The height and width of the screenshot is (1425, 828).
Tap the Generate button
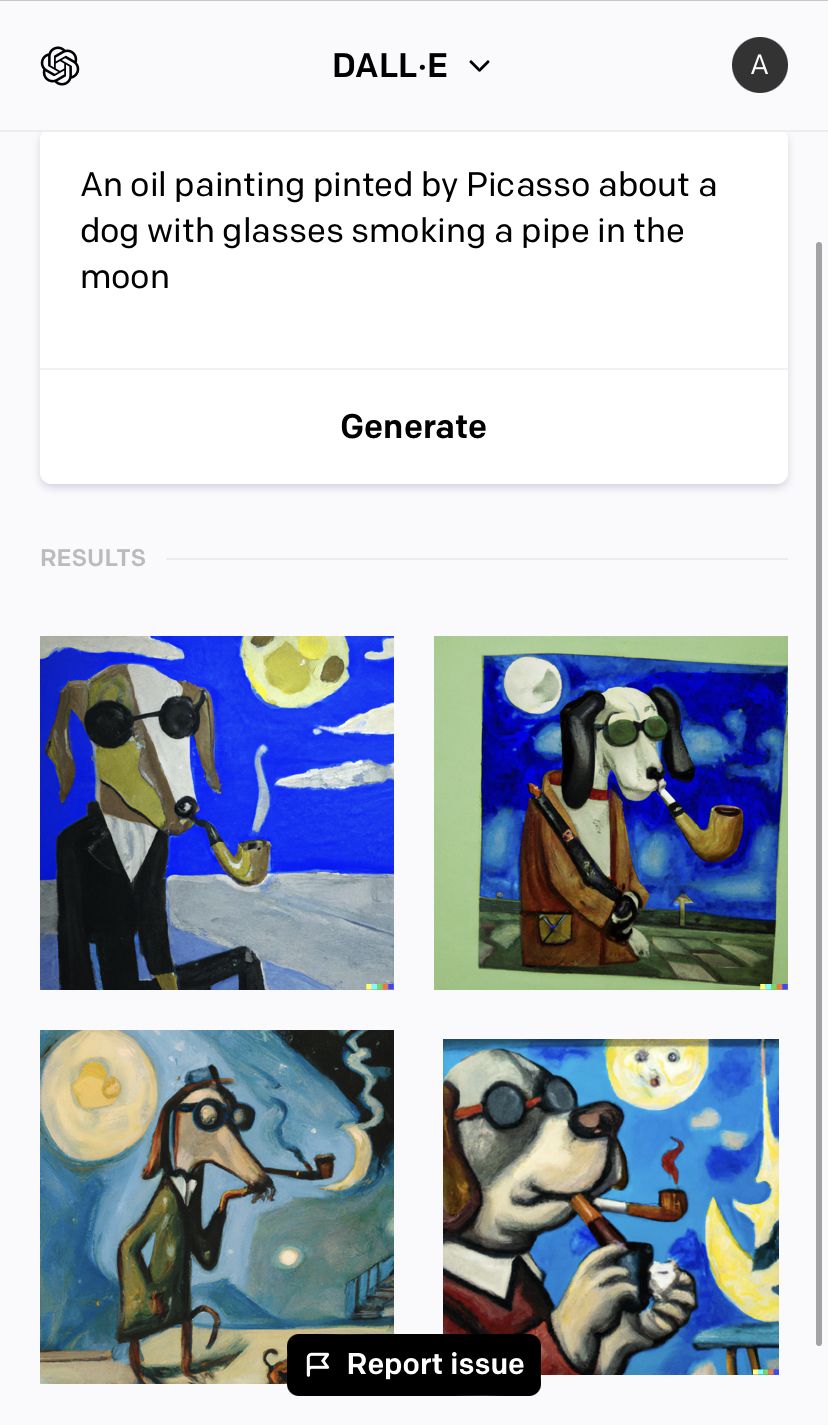coord(413,427)
